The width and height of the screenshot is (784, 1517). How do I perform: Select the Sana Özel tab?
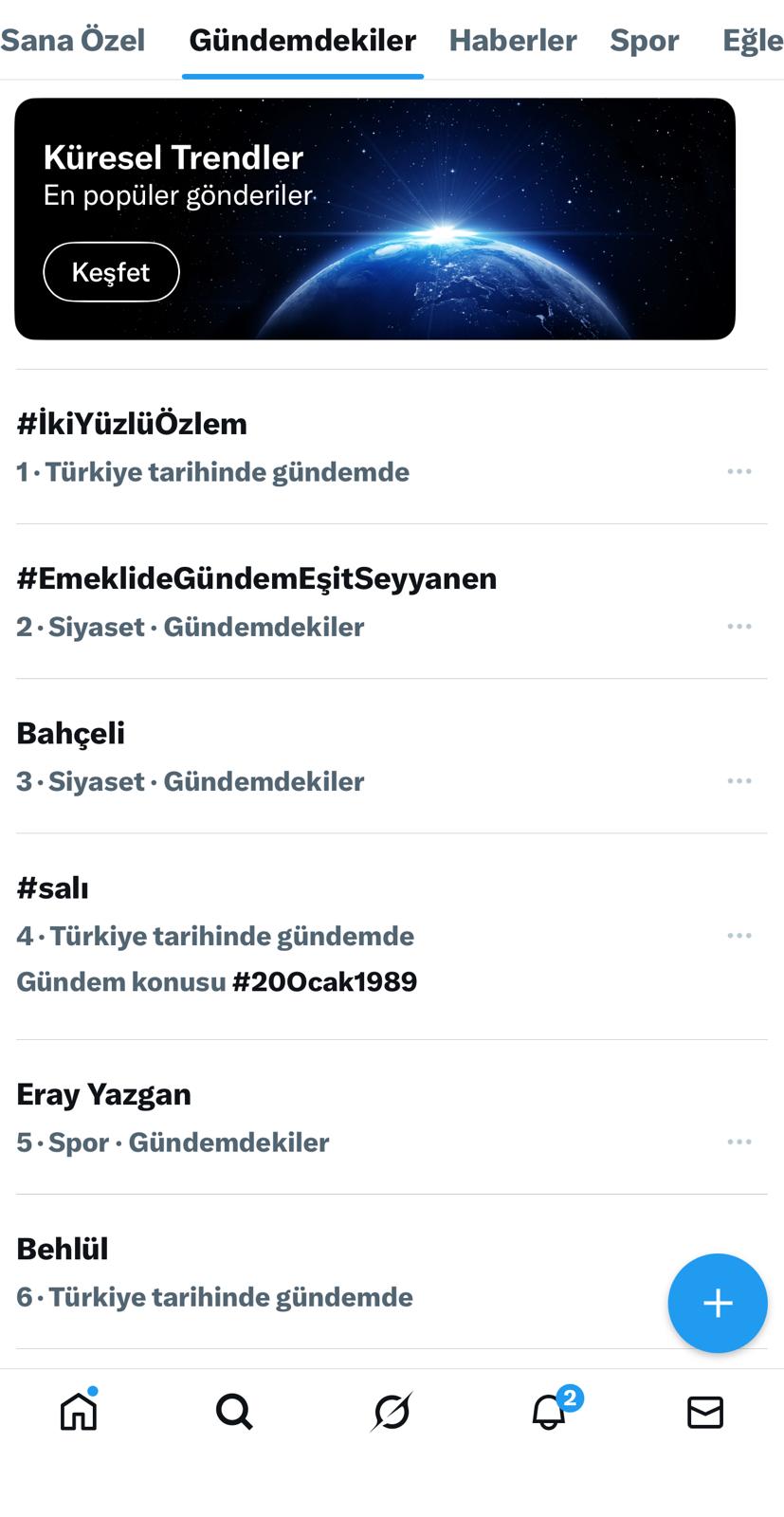(72, 40)
